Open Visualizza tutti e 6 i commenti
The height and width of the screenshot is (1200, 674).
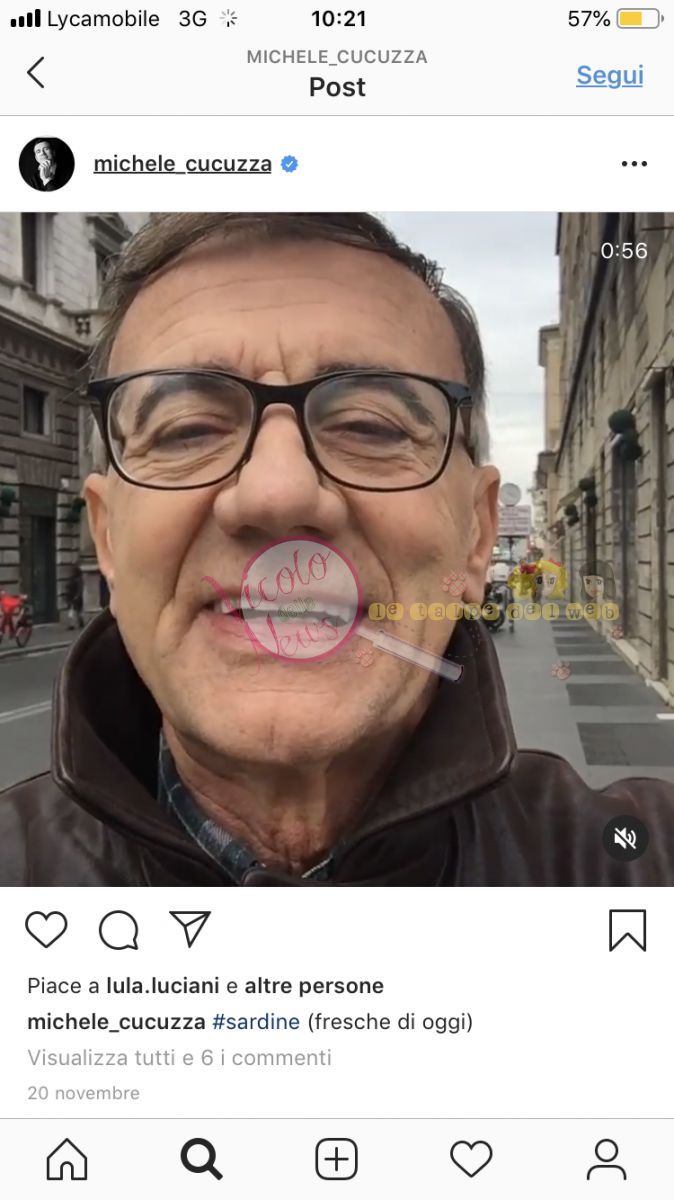coord(179,1057)
